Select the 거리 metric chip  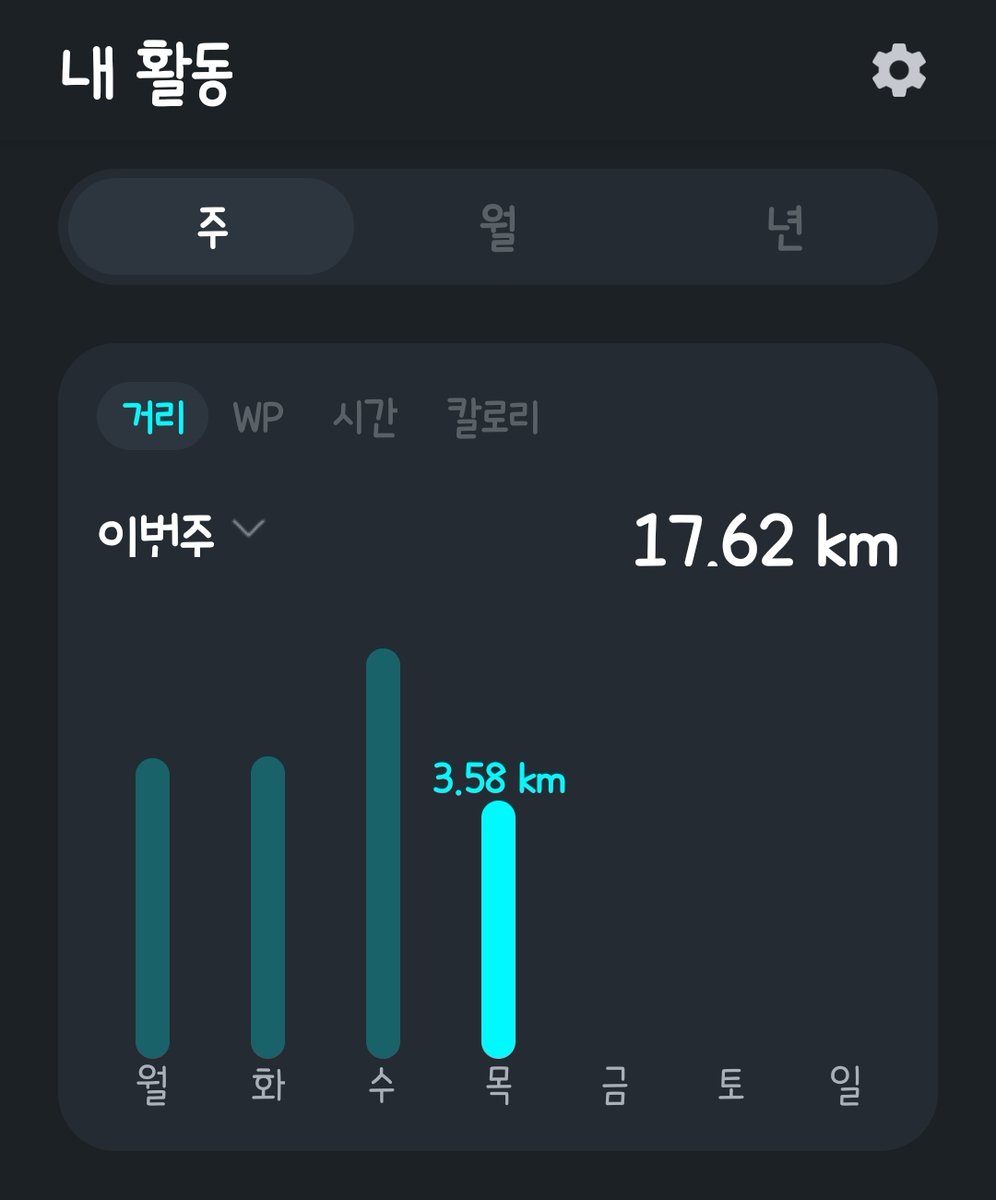(153, 416)
